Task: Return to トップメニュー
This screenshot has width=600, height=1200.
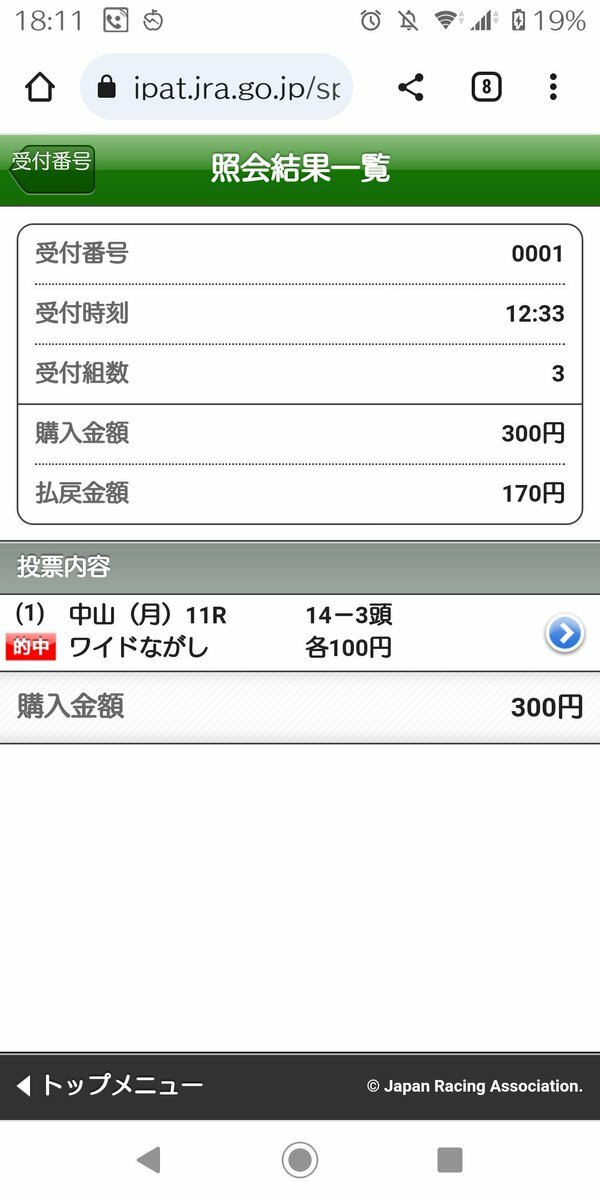Action: [110, 1085]
